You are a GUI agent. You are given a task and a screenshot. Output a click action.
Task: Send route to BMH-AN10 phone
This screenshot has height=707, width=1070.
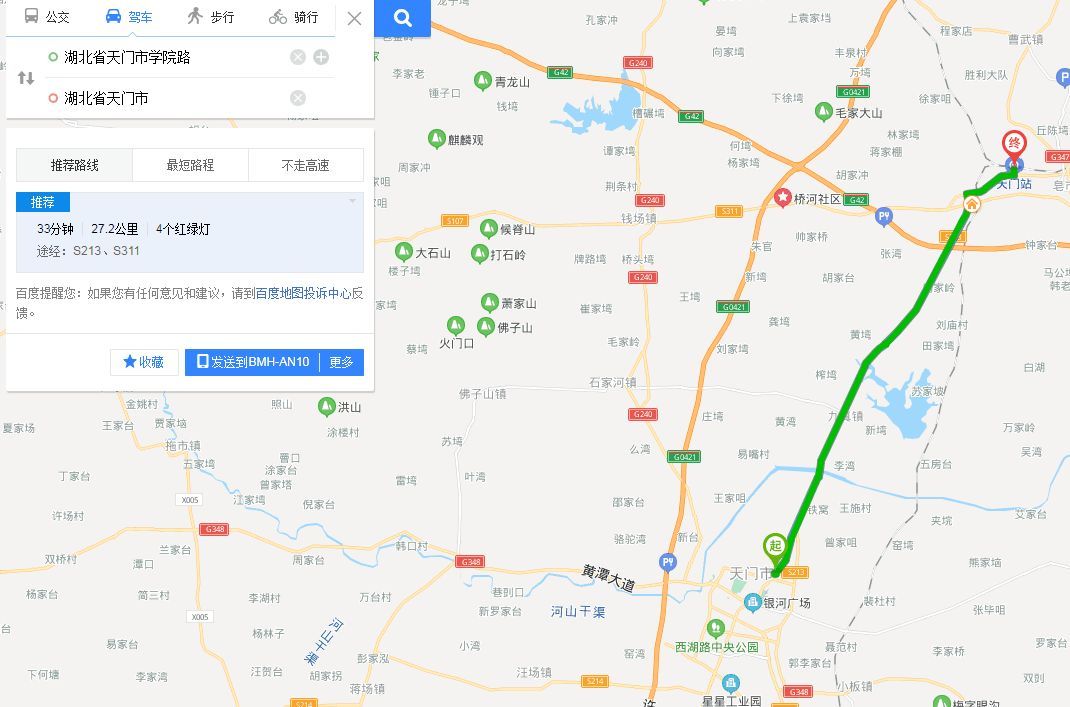coord(252,362)
